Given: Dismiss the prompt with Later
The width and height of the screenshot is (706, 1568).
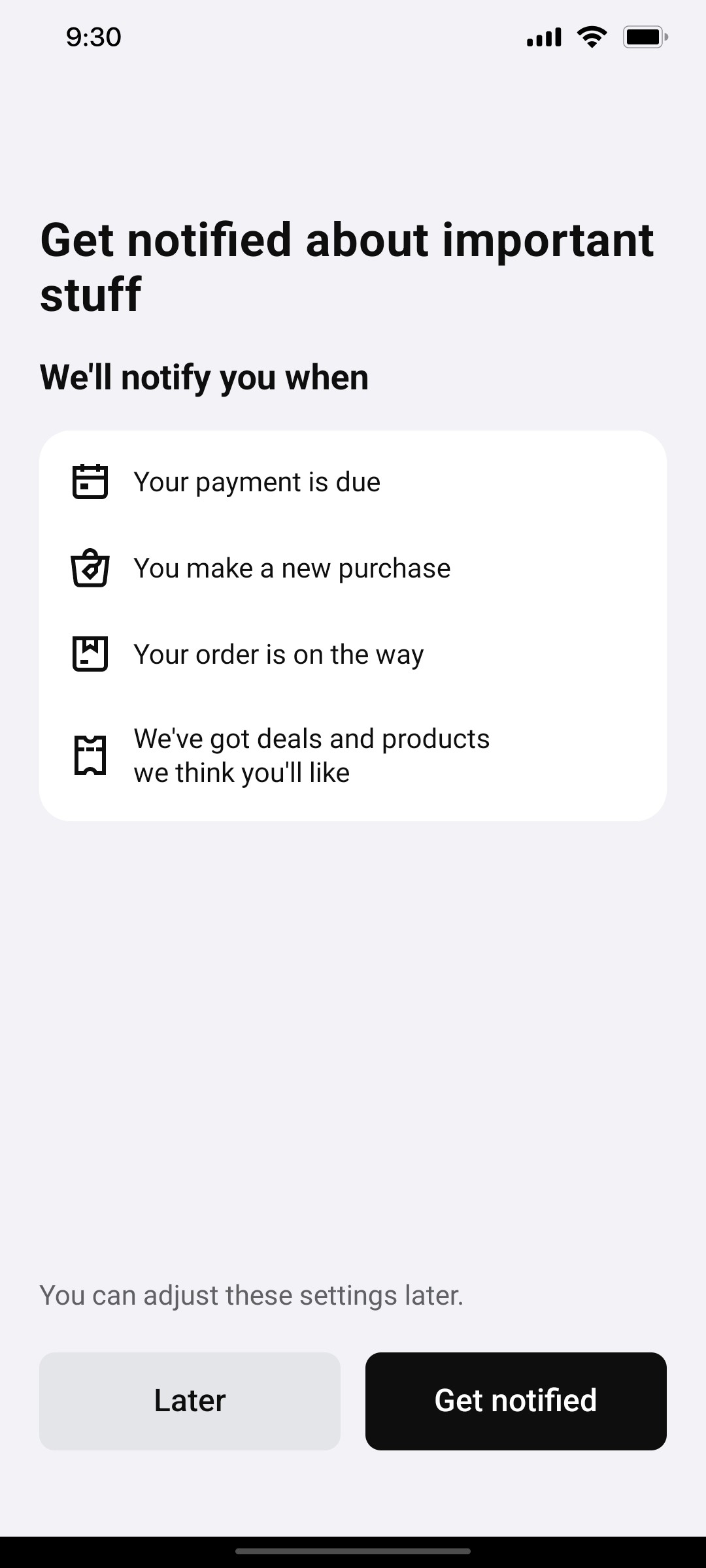Looking at the screenshot, I should click(x=189, y=1401).
